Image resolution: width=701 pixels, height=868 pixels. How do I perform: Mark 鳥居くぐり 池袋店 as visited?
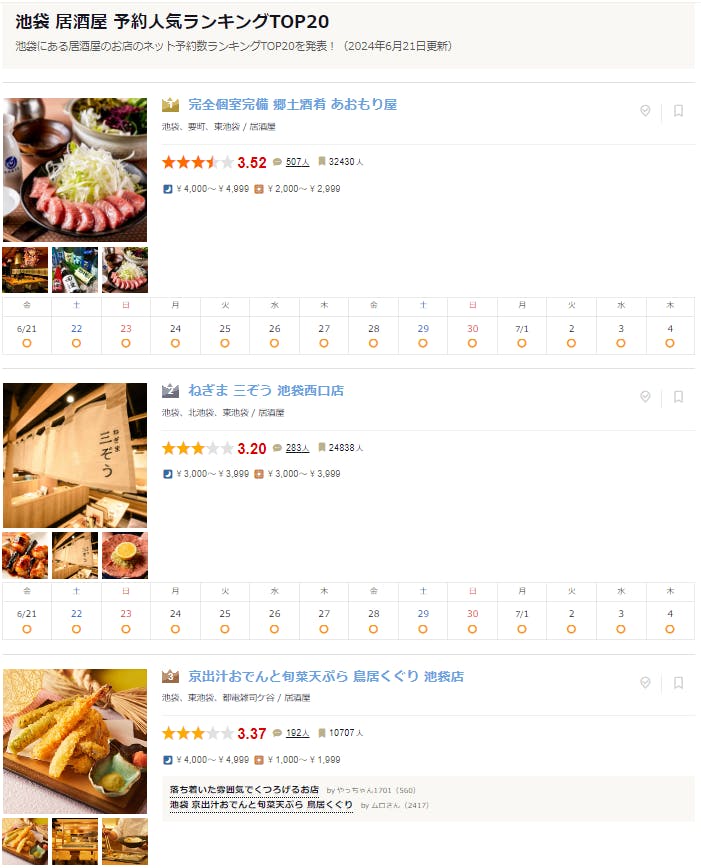[x=645, y=683]
